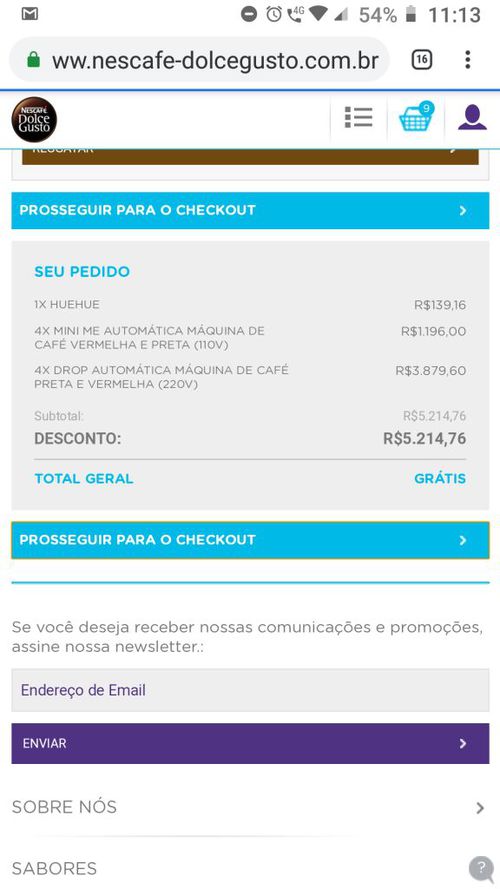Submit the newsletter with Enviar

[x=250, y=743]
